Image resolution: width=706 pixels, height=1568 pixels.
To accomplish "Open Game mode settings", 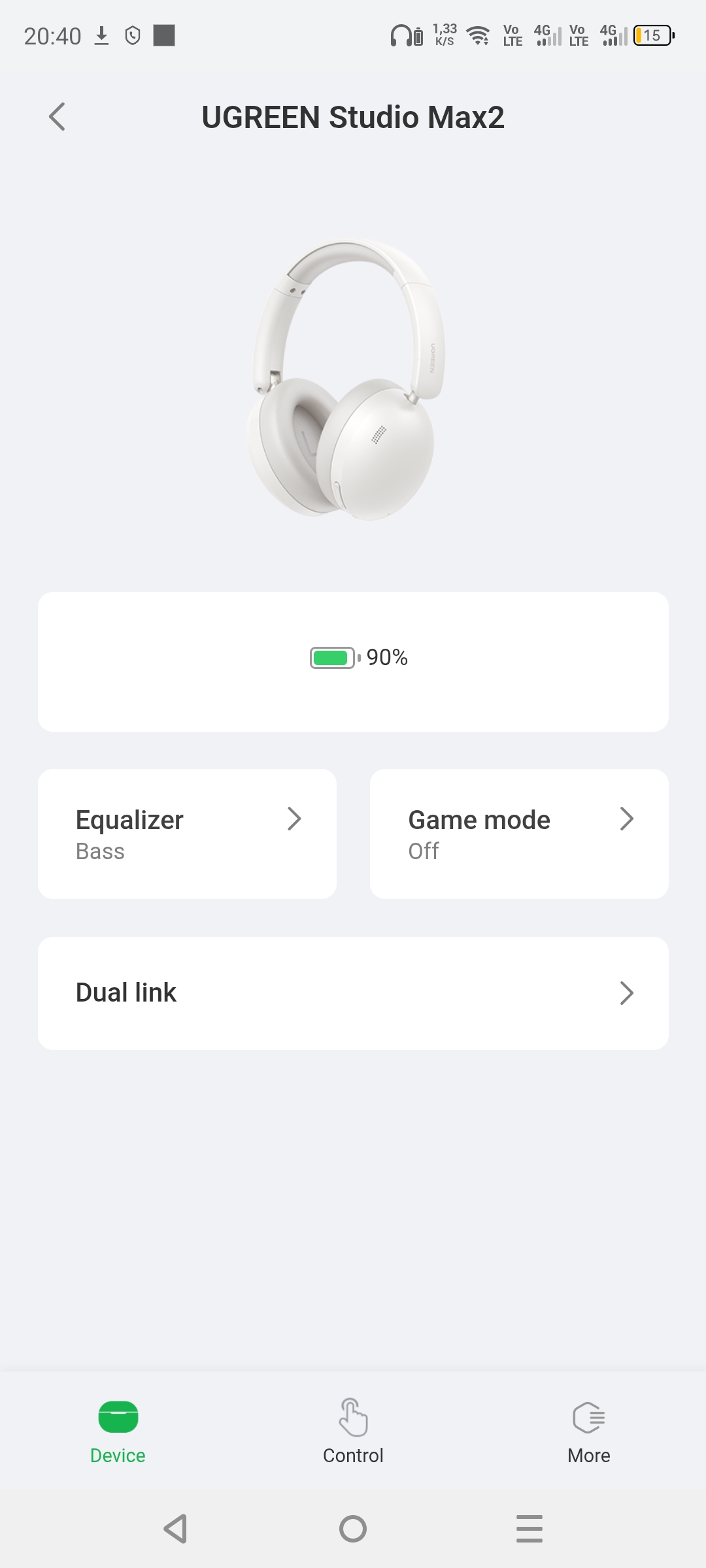I will tap(519, 834).
